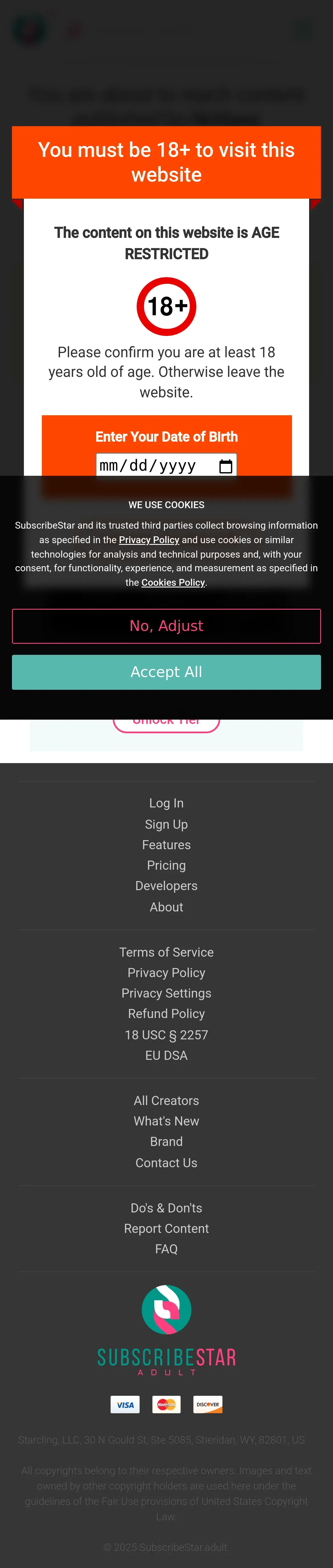
Task: Go to Report Content
Action: pos(166,1228)
